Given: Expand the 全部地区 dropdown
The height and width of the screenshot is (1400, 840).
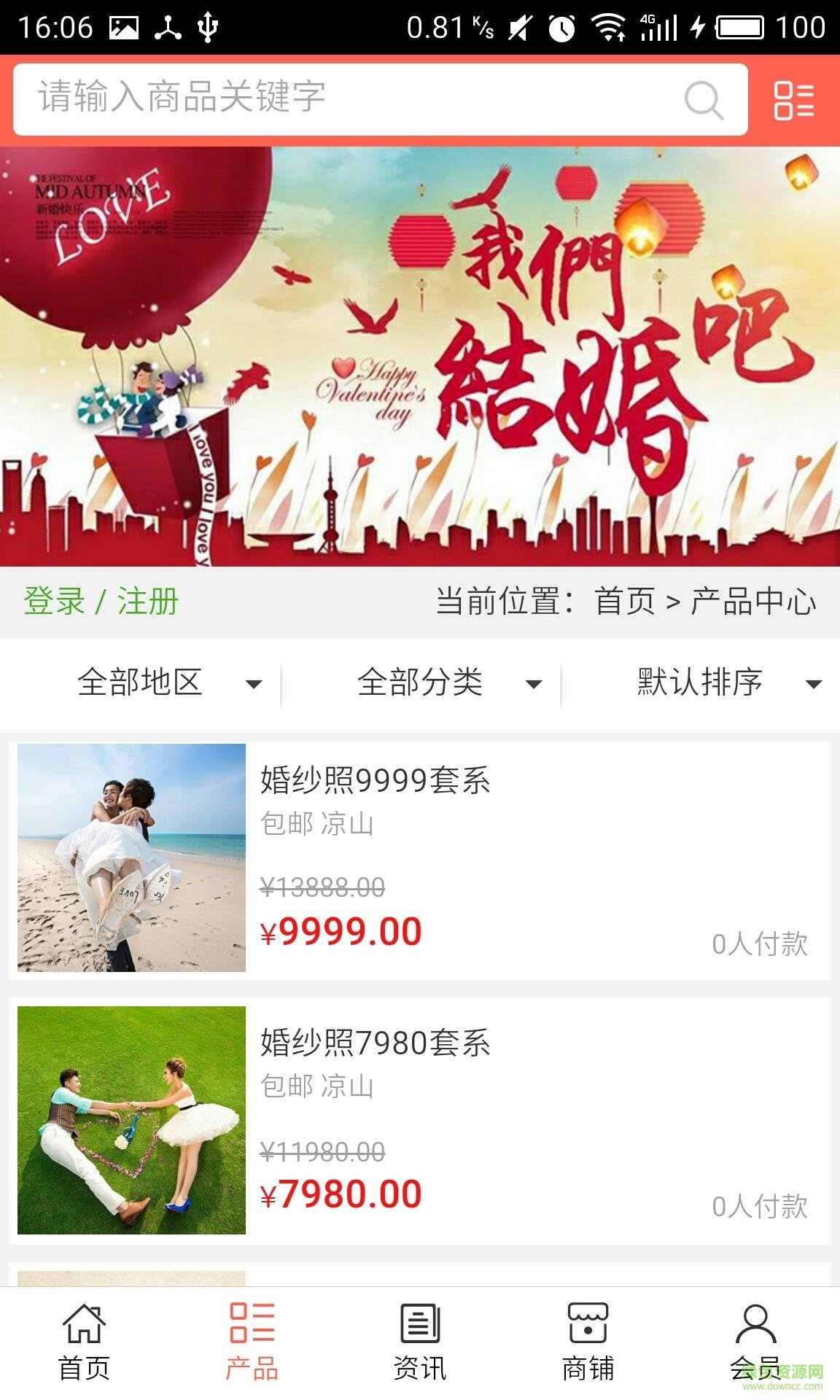Looking at the screenshot, I should (x=169, y=683).
